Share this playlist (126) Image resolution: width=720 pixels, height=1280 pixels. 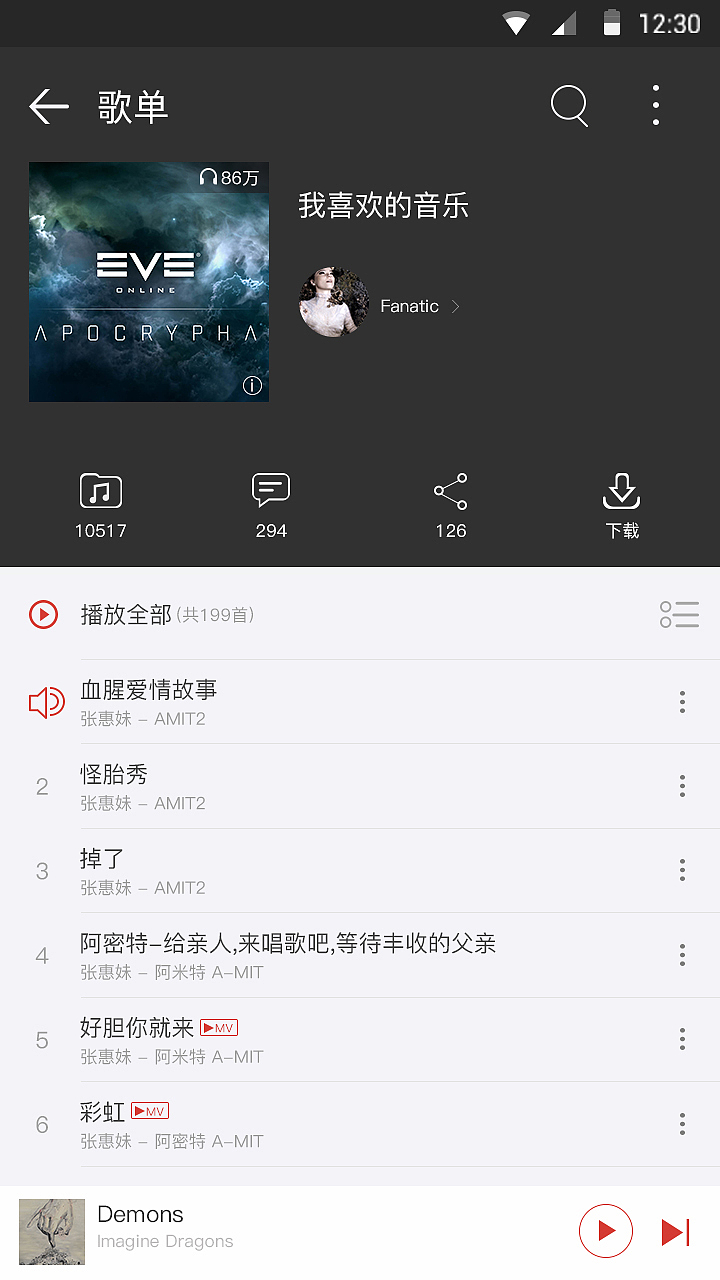pos(451,506)
